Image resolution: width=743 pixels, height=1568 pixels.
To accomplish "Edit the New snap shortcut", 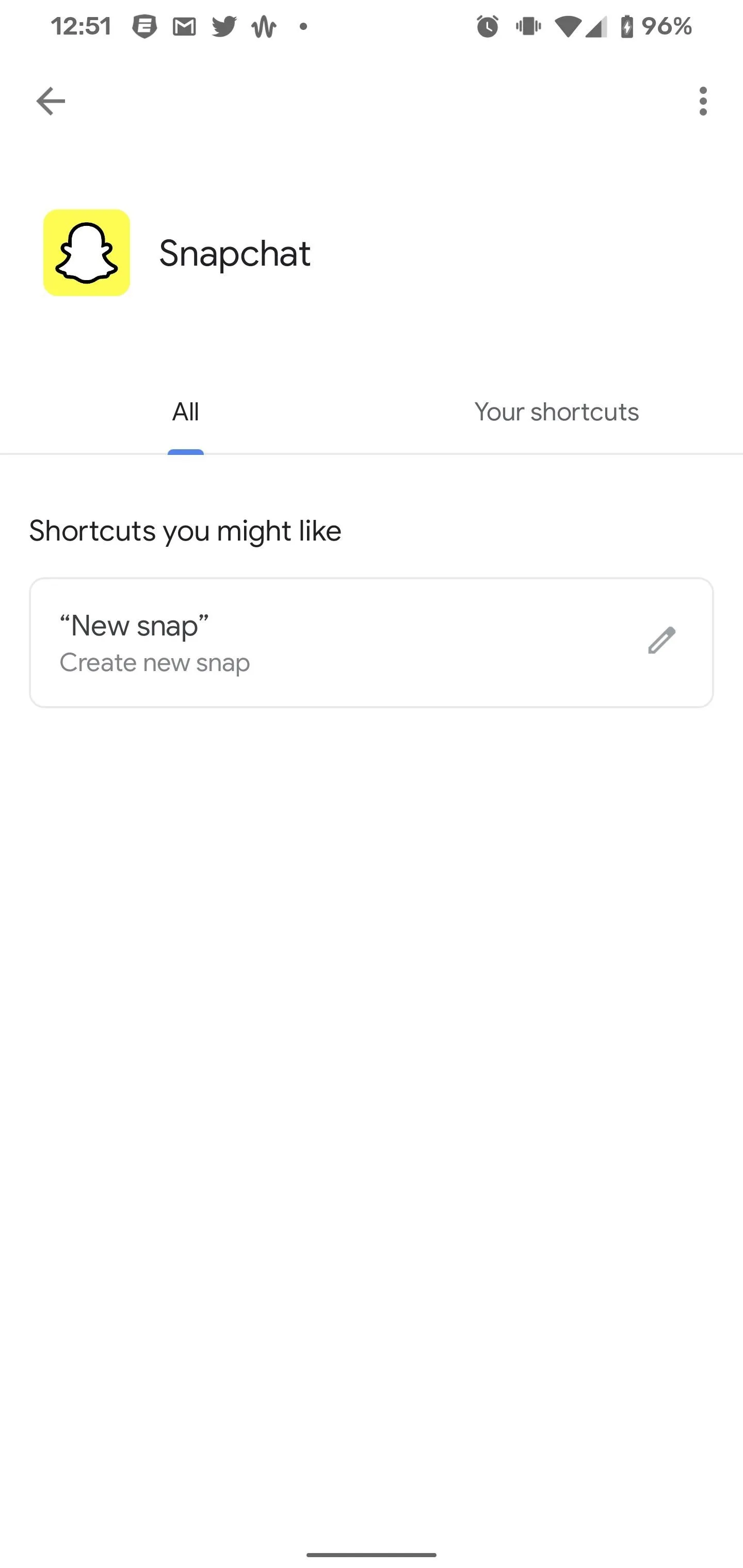I will (x=661, y=641).
